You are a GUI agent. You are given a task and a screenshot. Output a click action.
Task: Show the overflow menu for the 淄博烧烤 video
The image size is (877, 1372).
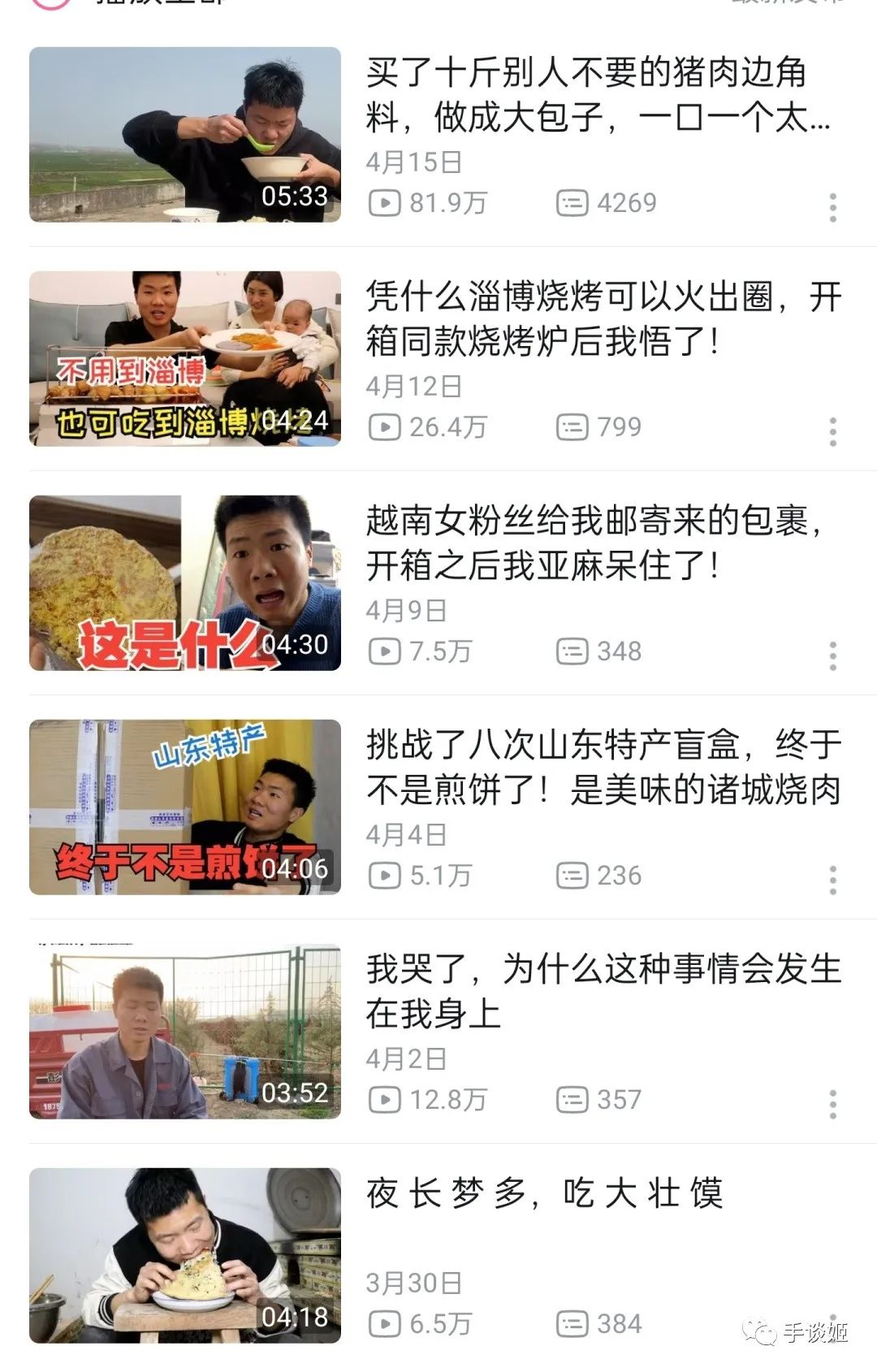click(x=832, y=432)
